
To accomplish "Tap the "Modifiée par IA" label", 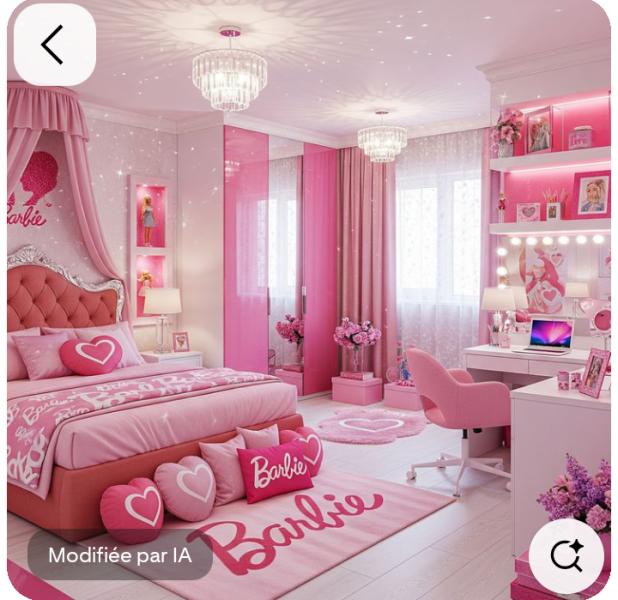I will [x=120, y=555].
